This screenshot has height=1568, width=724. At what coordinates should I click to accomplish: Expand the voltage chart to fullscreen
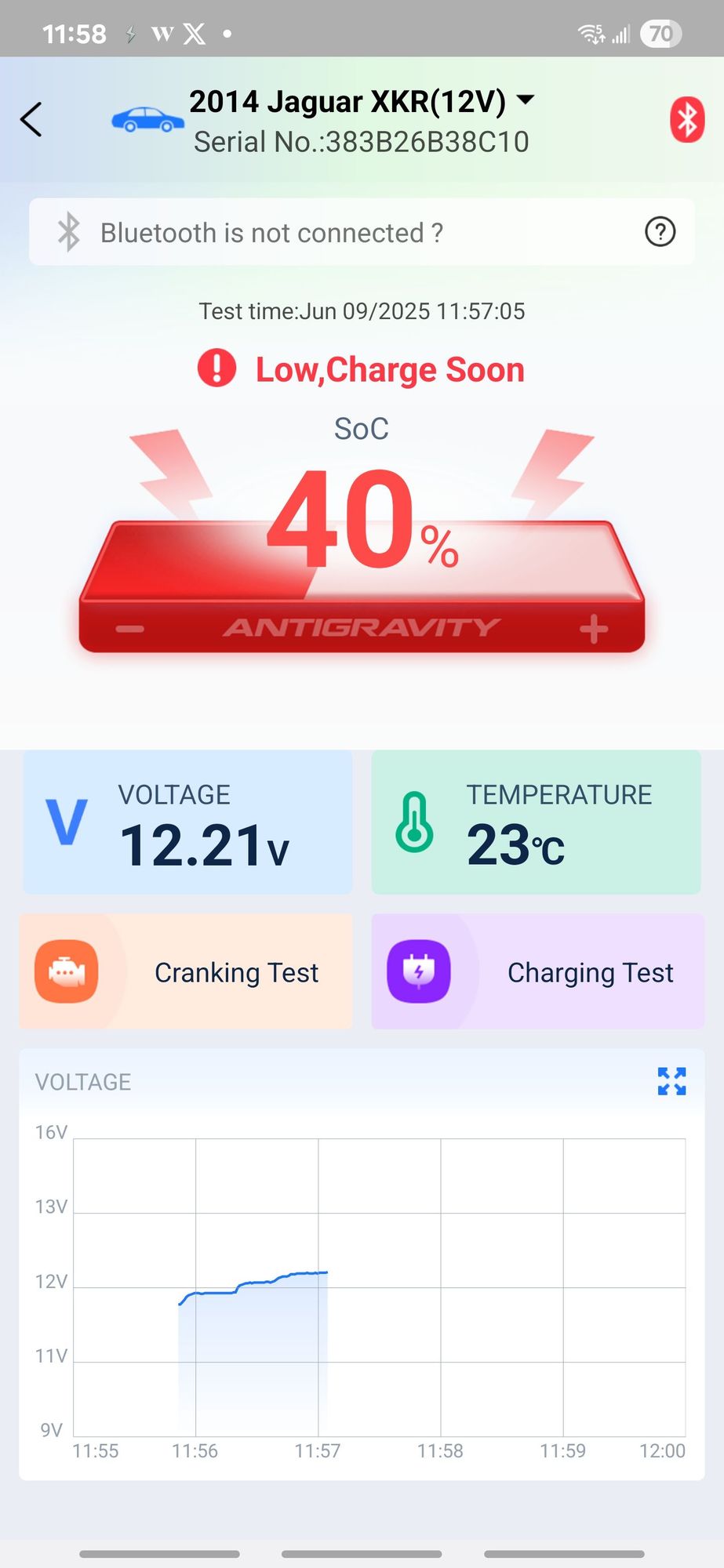671,1081
